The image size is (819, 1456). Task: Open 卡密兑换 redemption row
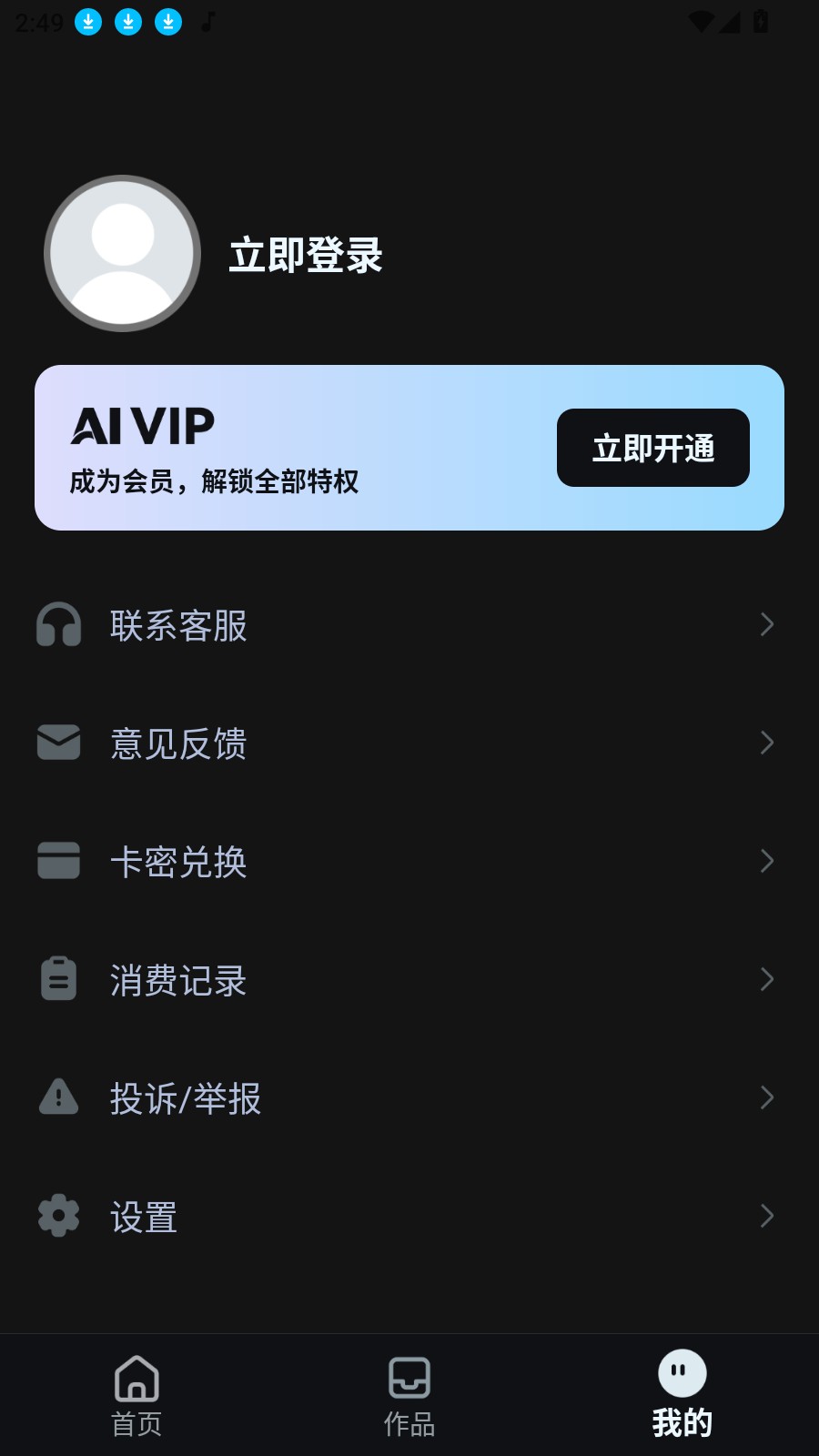408,862
